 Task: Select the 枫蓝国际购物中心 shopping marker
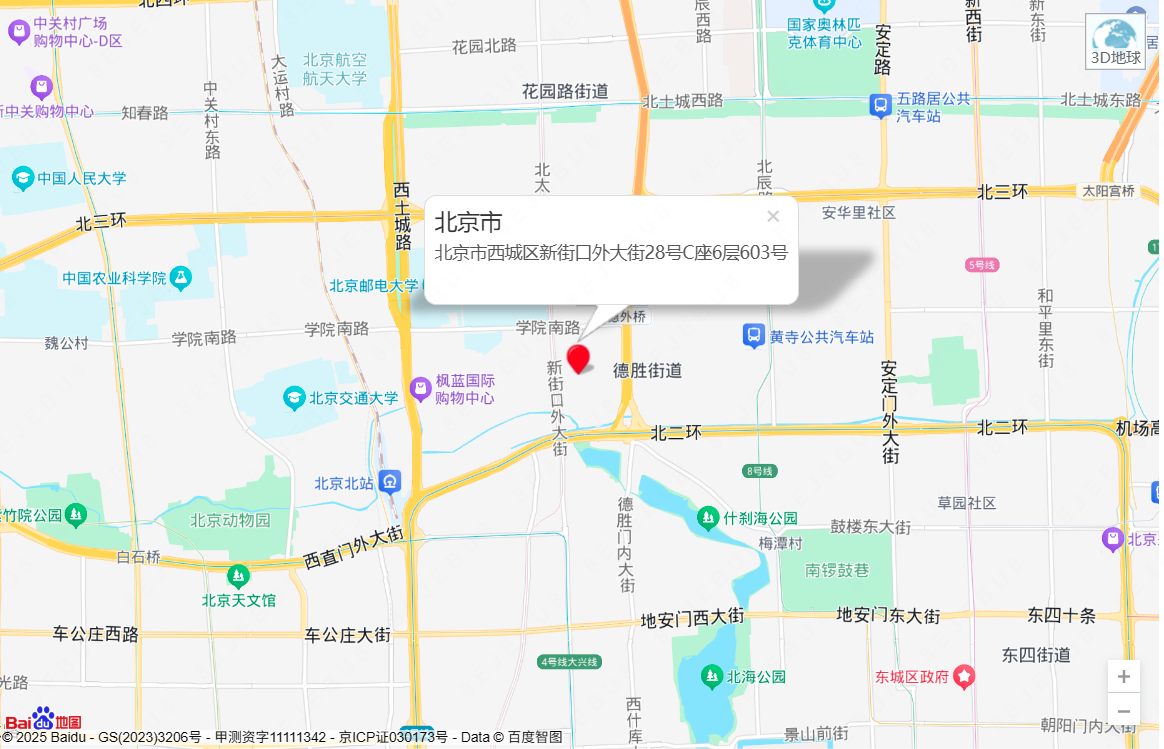click(420, 388)
